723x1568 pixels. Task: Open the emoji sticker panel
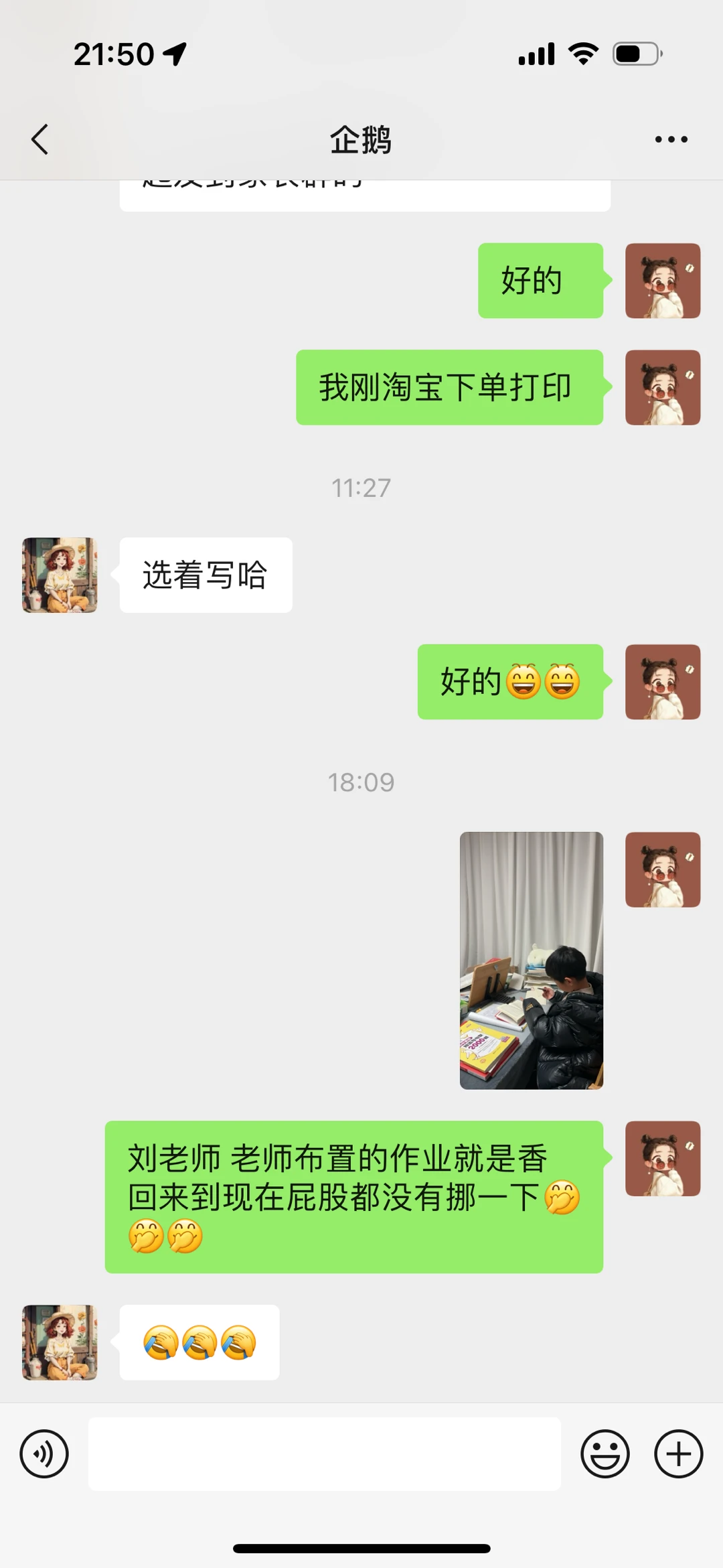tap(605, 1454)
